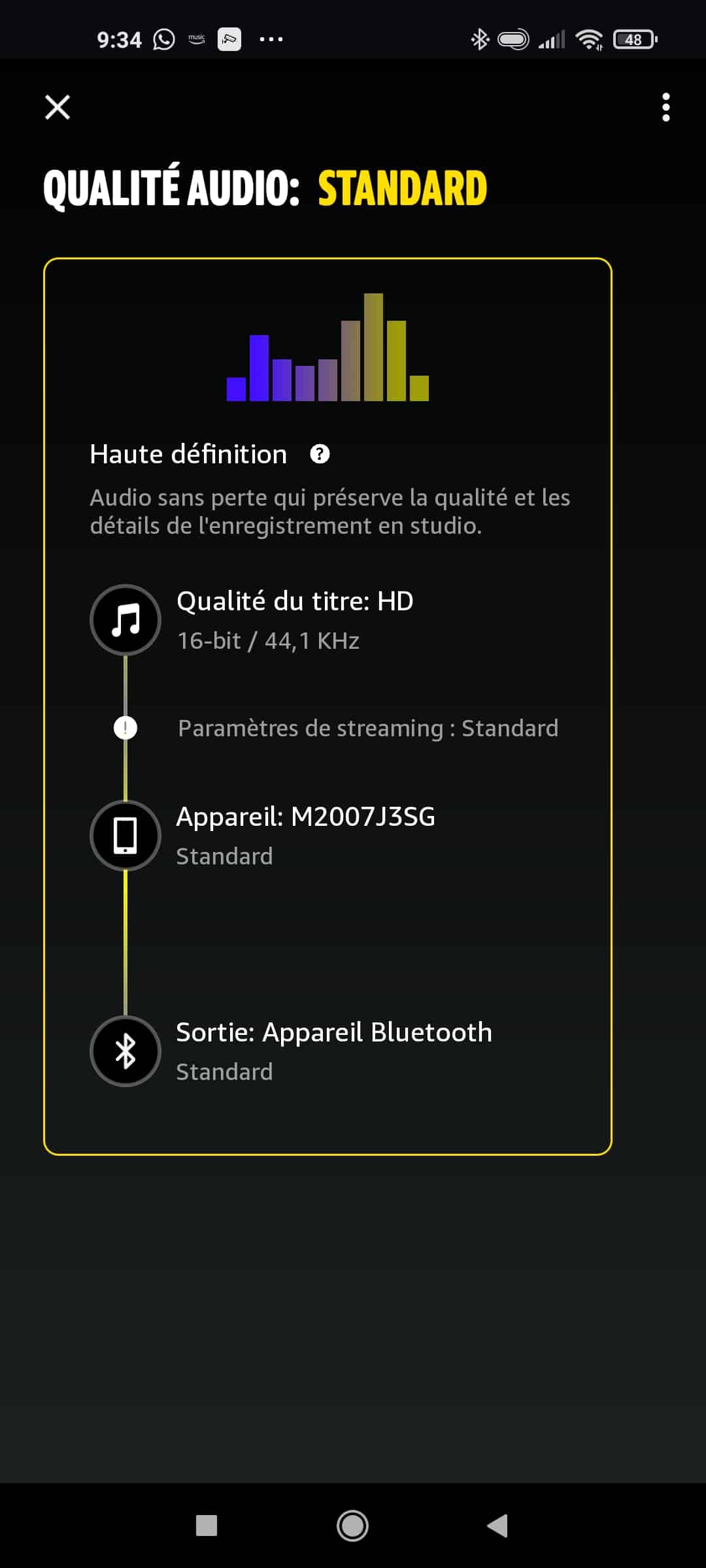Open the three-dot overflow menu
The height and width of the screenshot is (1568, 706).
click(665, 107)
